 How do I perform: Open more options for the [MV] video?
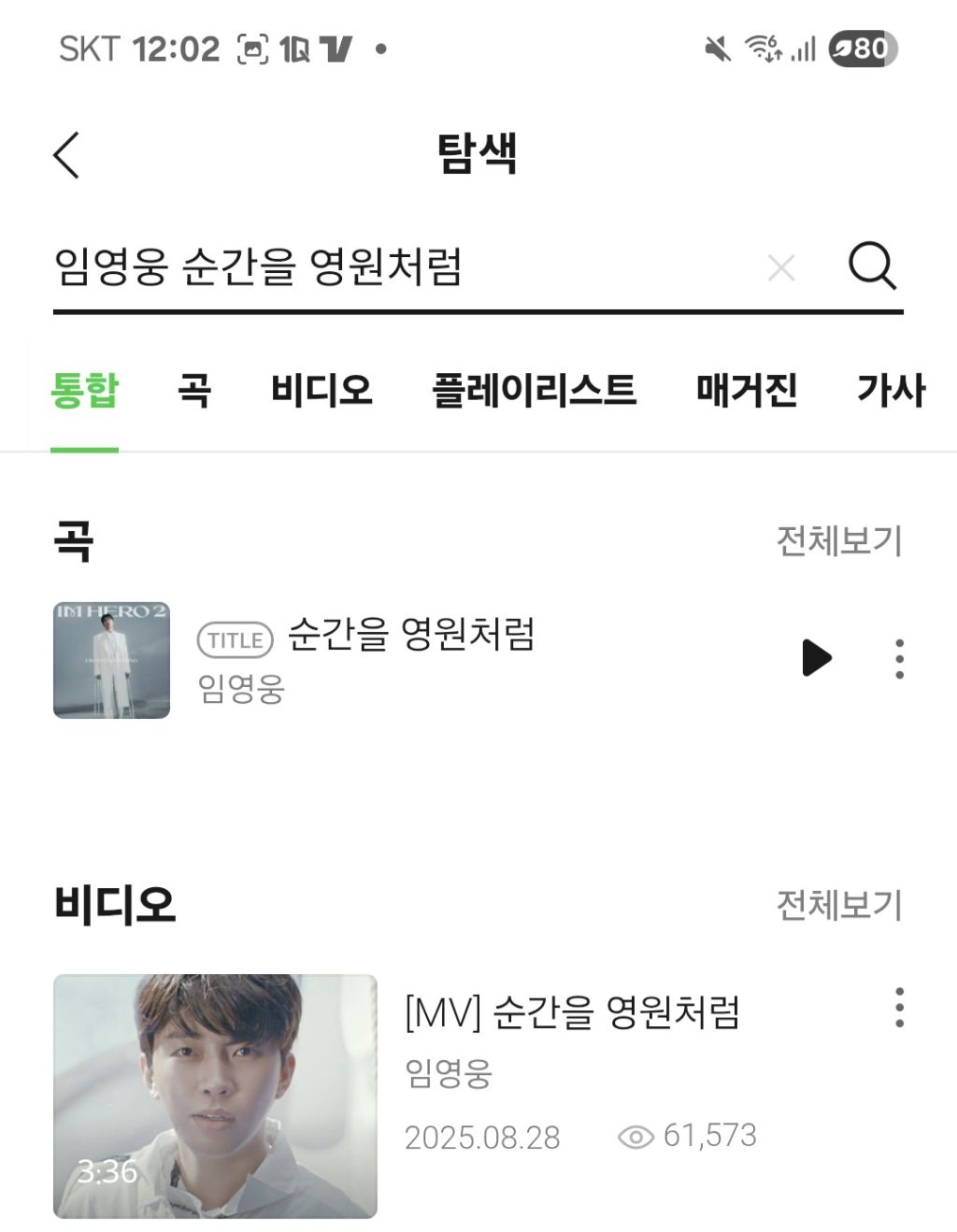pyautogui.click(x=899, y=1008)
